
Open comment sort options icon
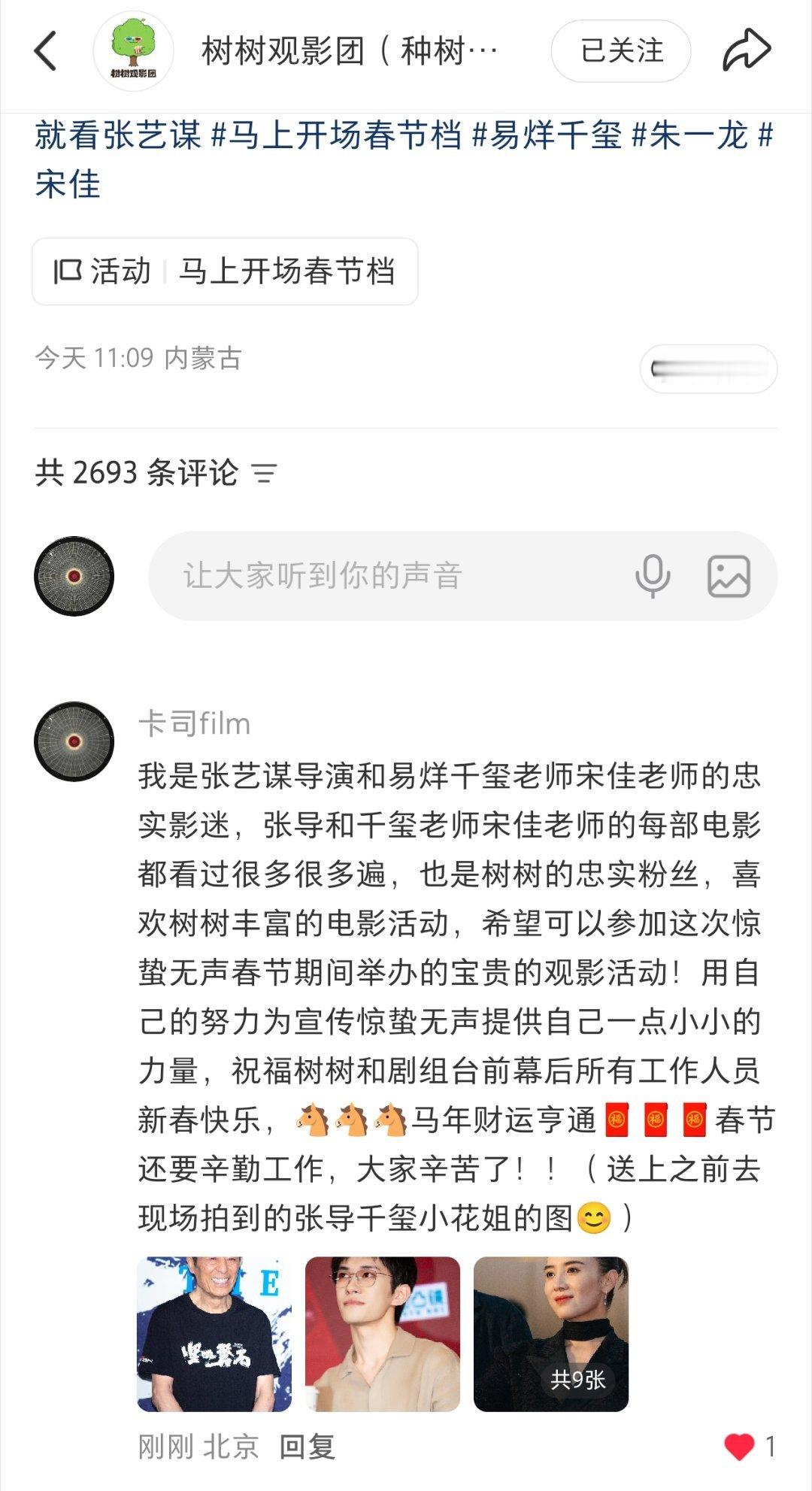[265, 472]
